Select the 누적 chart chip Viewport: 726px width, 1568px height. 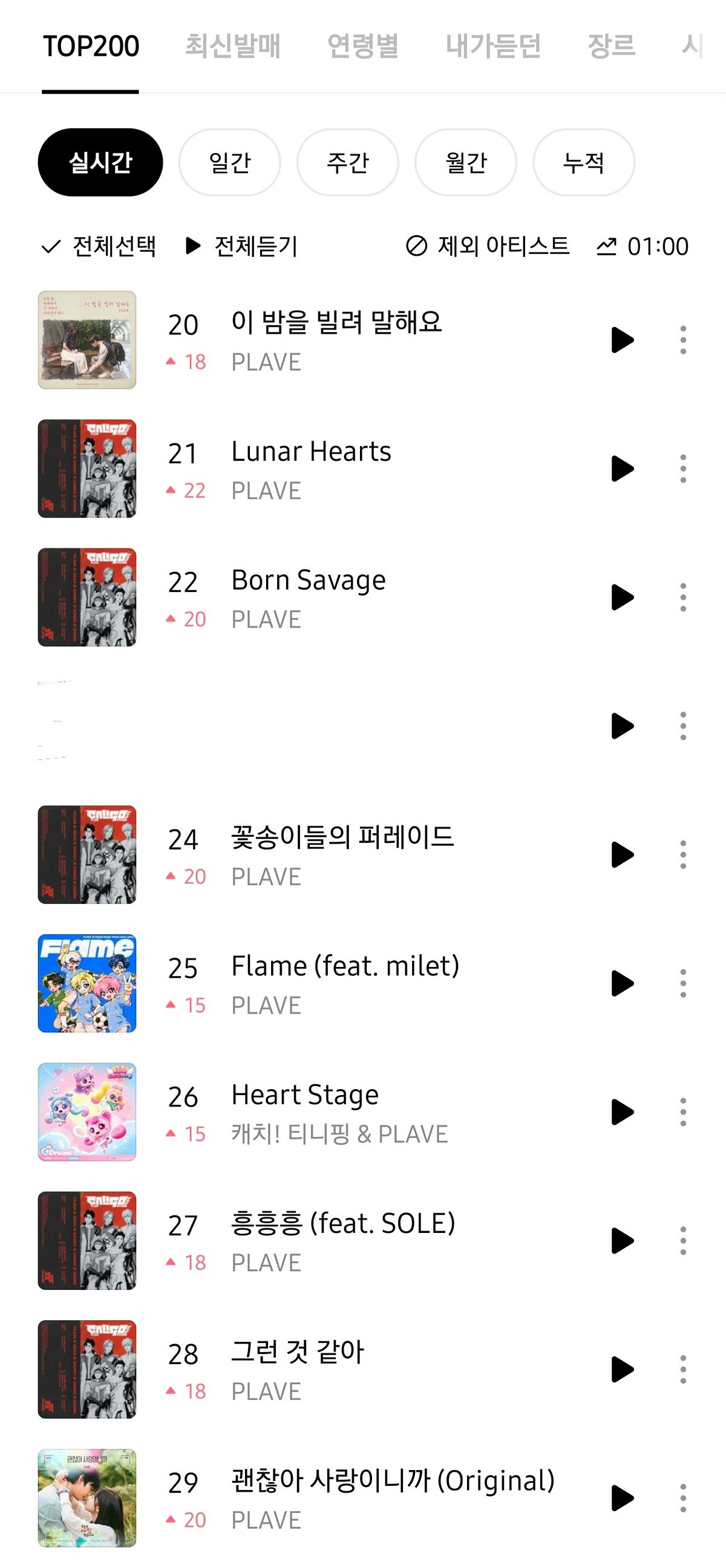584,163
